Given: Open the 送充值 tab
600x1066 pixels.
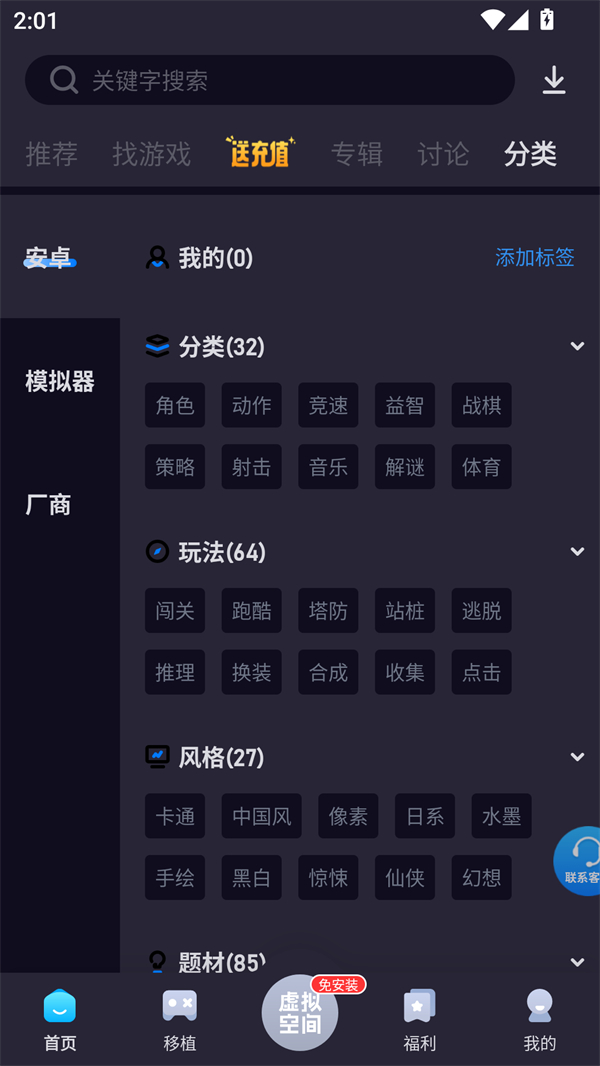Looking at the screenshot, I should (260, 152).
